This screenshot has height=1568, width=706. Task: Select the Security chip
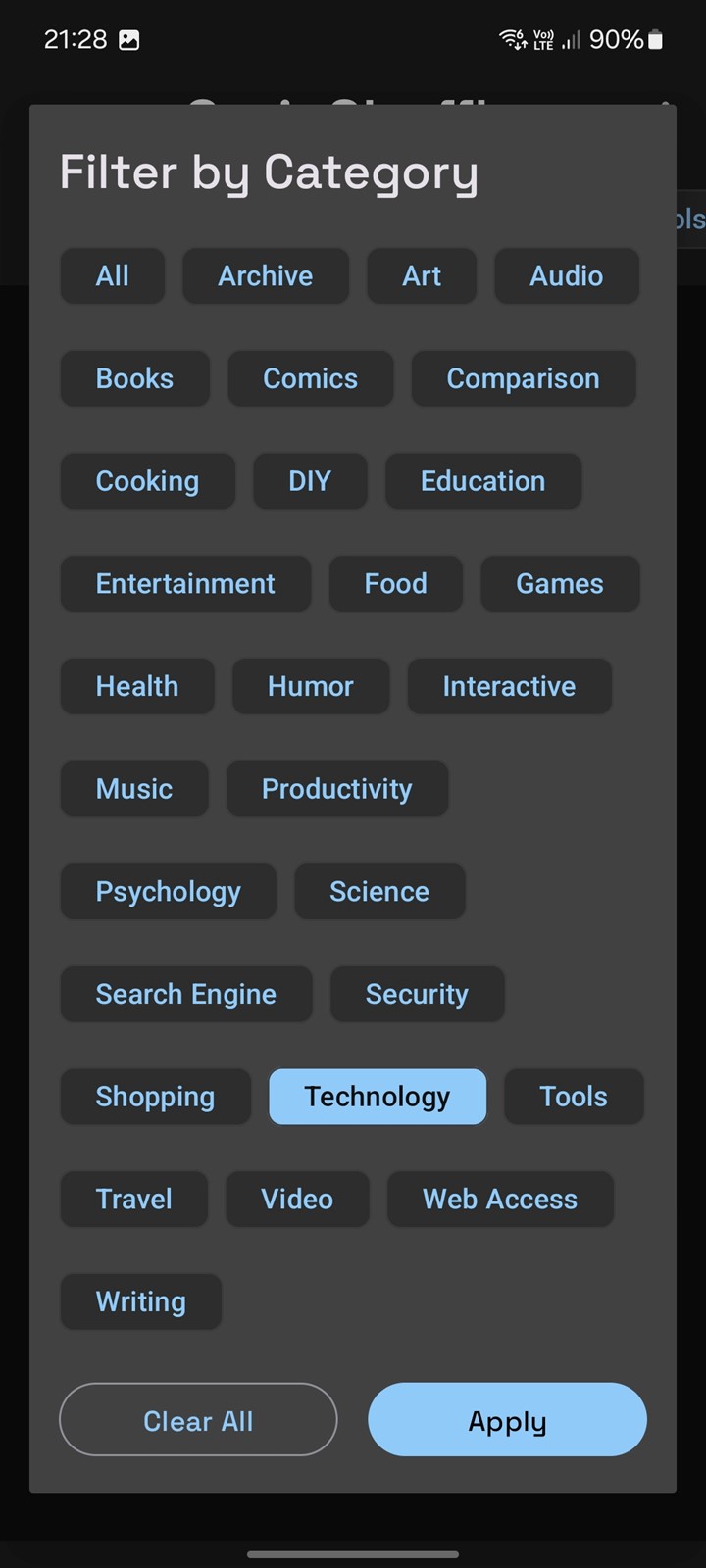click(418, 994)
